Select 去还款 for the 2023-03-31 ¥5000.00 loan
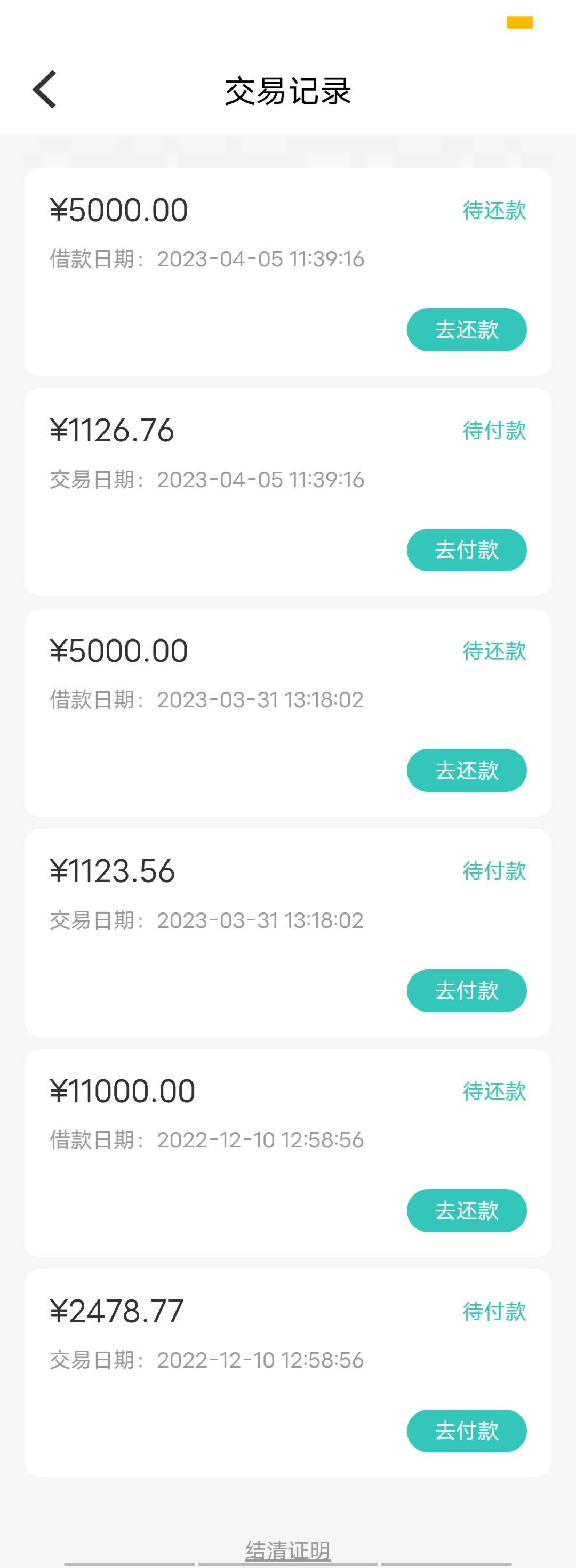Viewport: 576px width, 1568px height. 467,771
